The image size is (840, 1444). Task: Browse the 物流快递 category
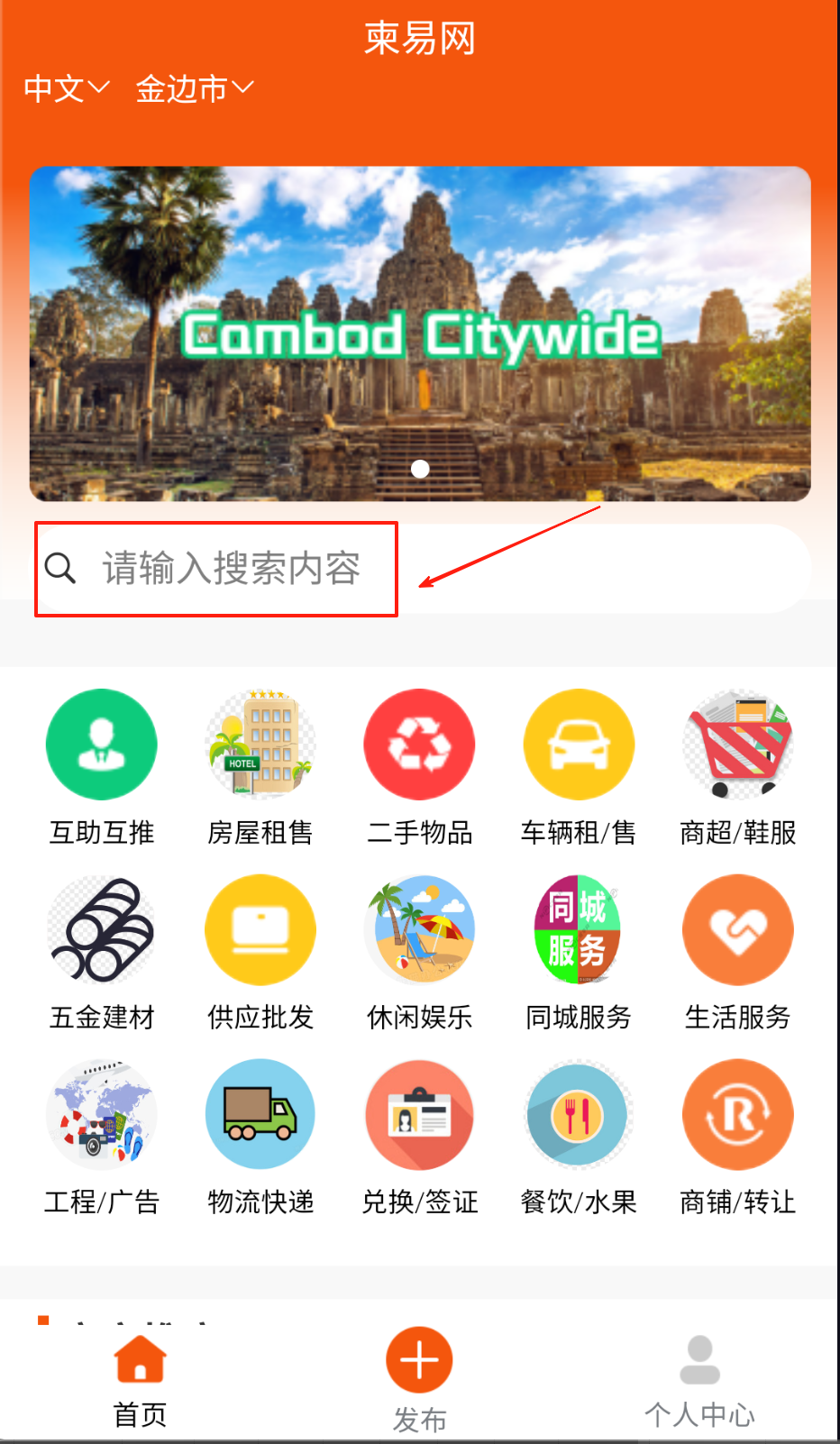[x=260, y=1115]
